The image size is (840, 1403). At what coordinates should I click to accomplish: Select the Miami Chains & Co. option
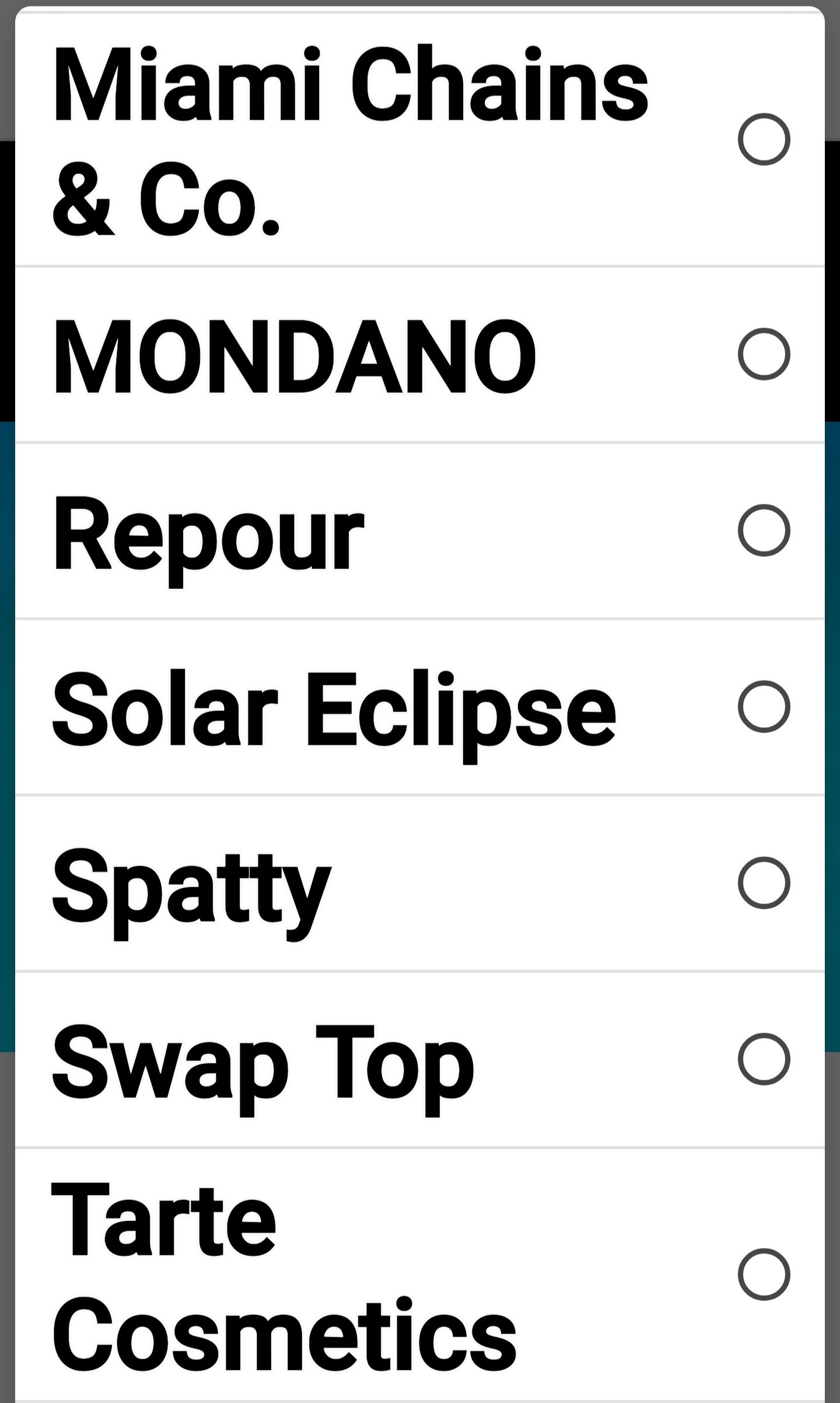763,139
